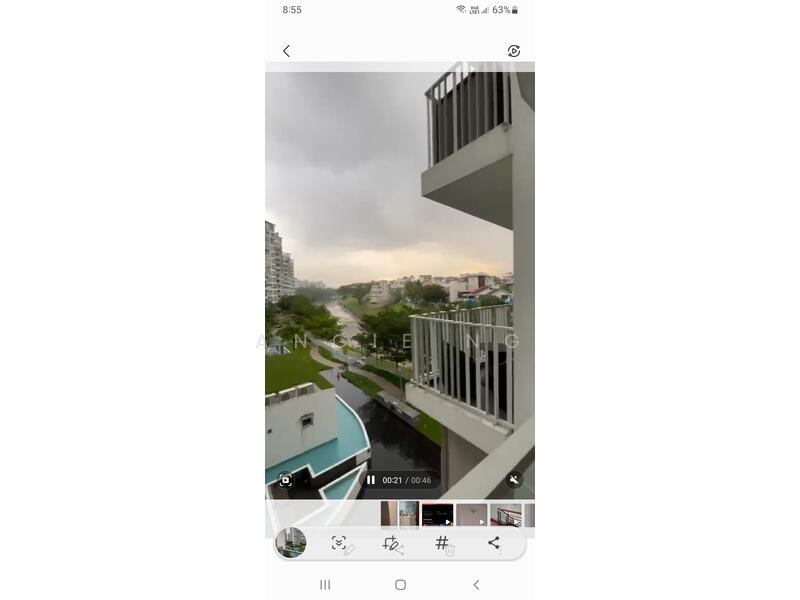Open the video in the video player
This screenshot has height=600, width=800.
coord(513,51)
